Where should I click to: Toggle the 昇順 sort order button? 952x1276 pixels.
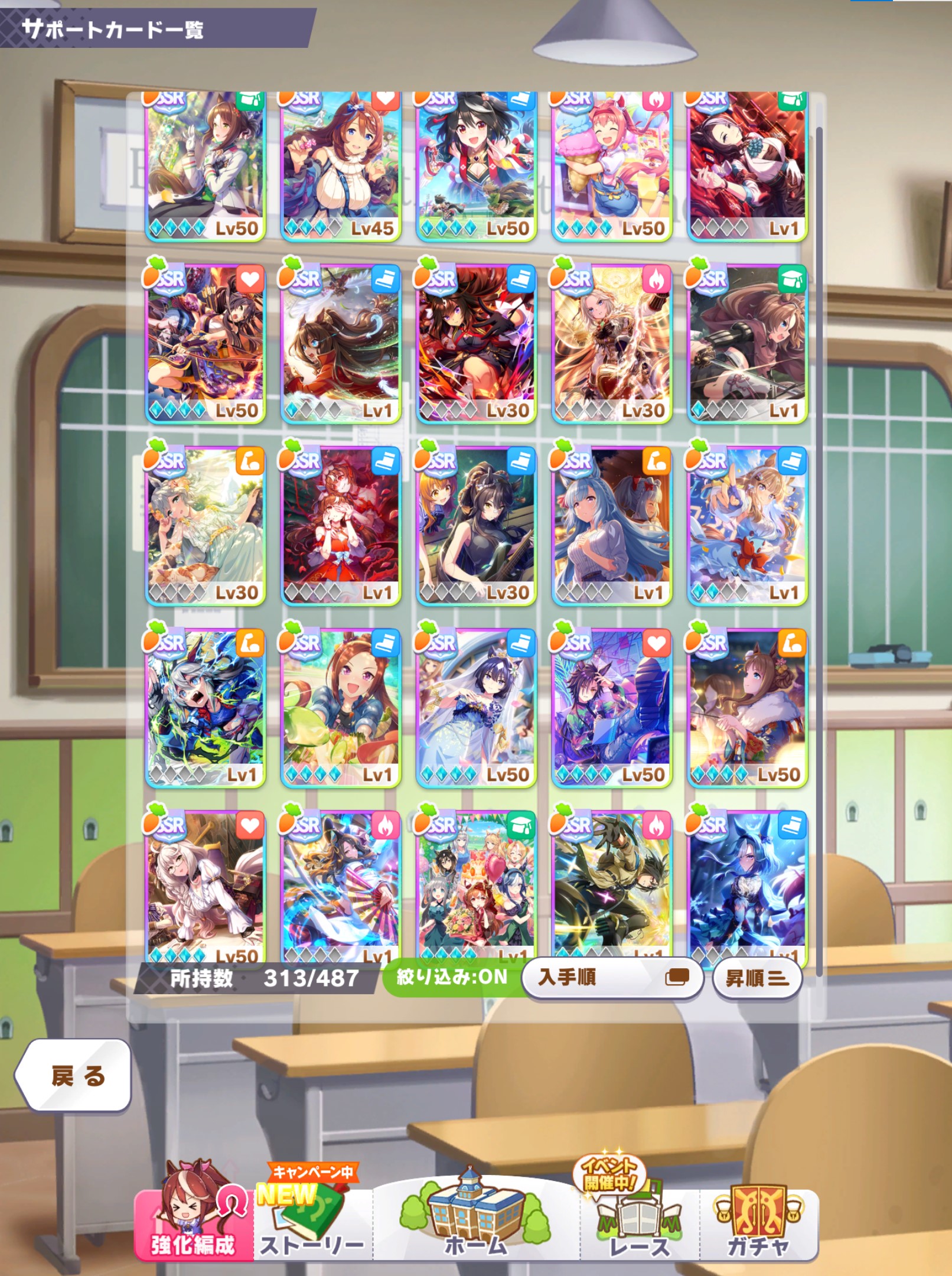757,979
